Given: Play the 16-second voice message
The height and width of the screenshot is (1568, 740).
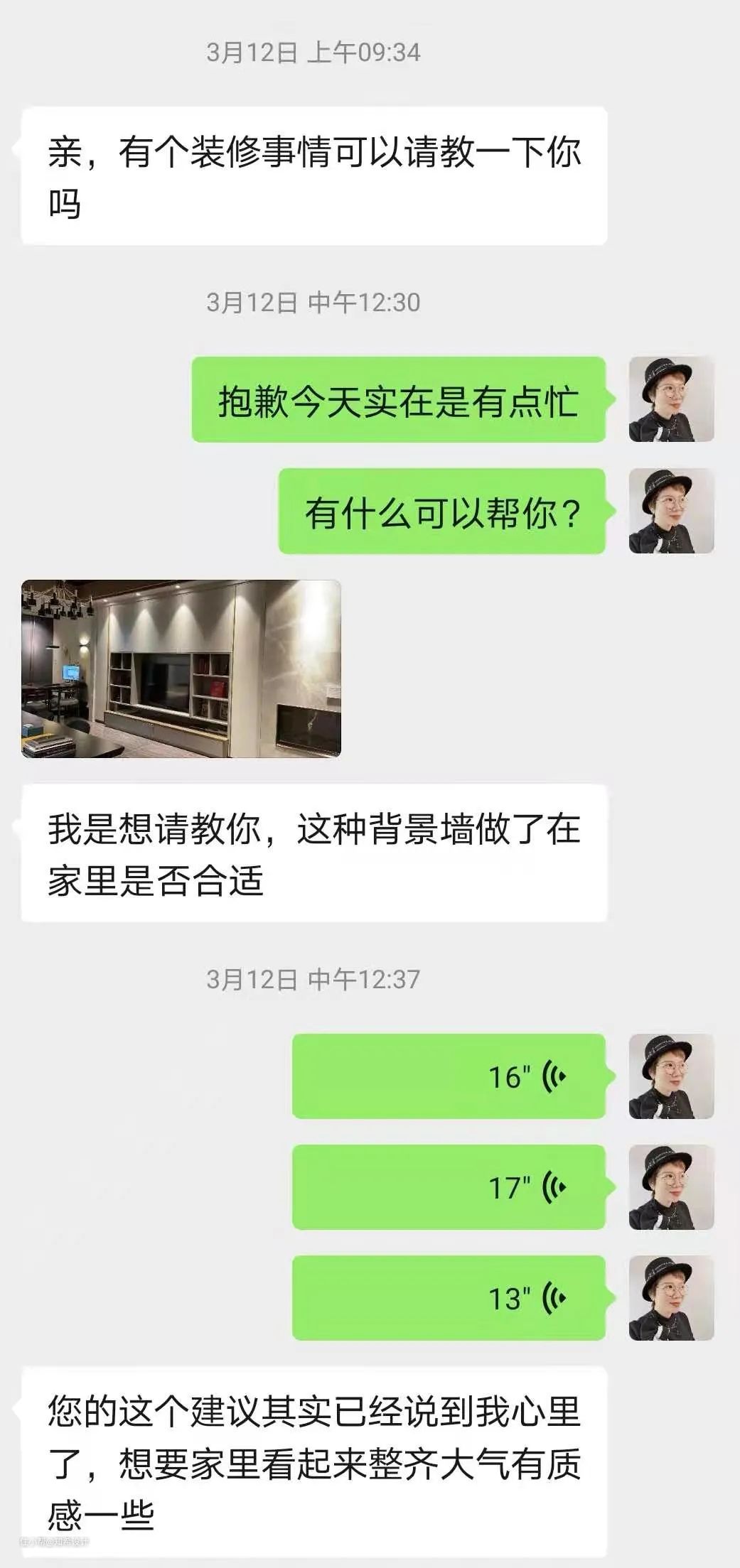Looking at the screenshot, I should [449, 1076].
